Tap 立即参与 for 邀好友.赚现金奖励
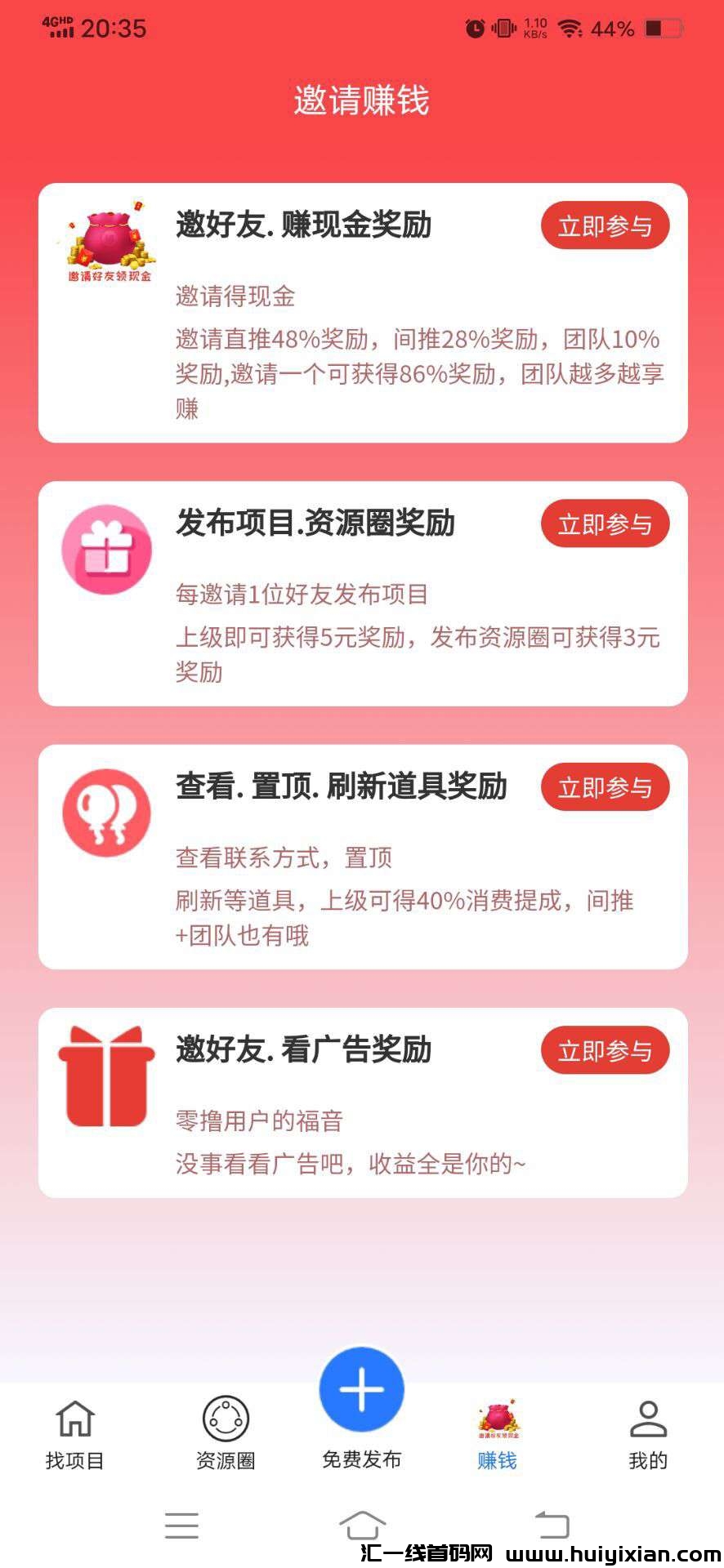The image size is (724, 1568). pyautogui.click(x=605, y=226)
